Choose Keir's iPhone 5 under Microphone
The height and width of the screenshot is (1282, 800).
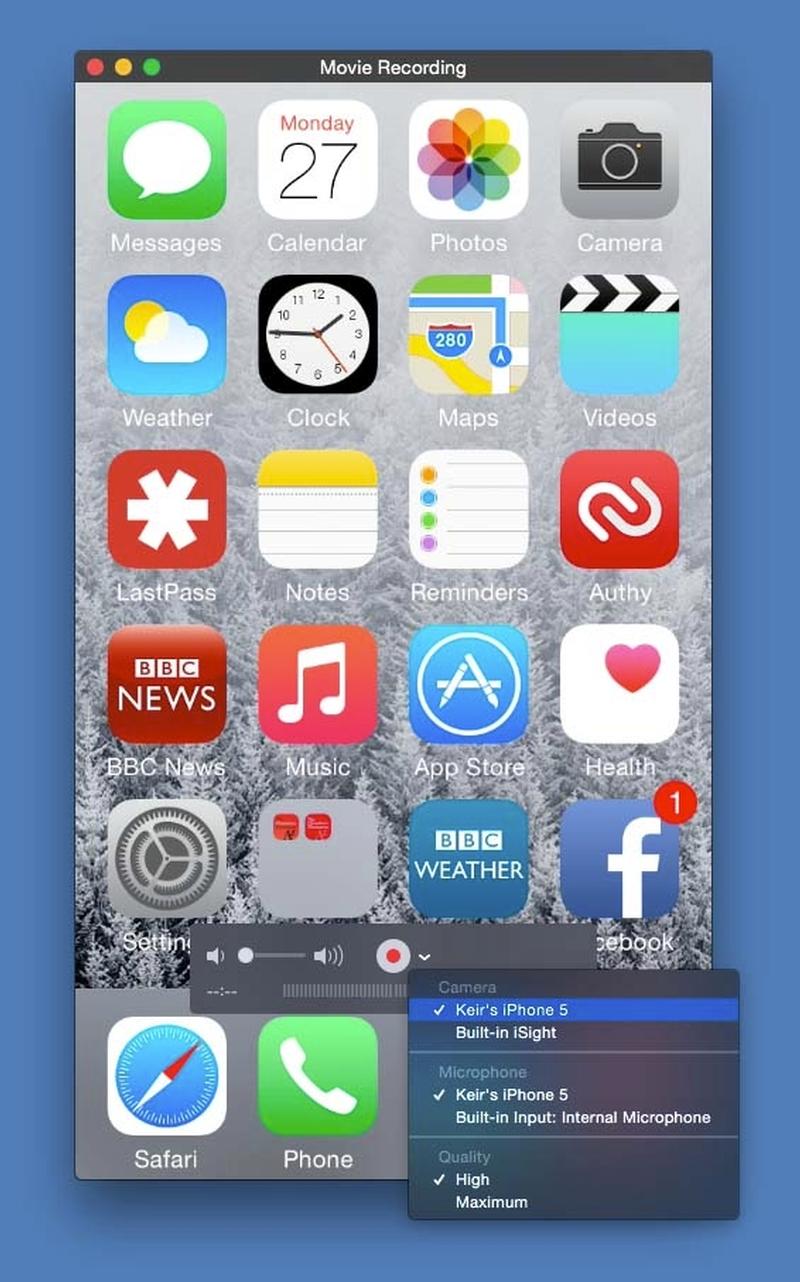coord(511,1095)
